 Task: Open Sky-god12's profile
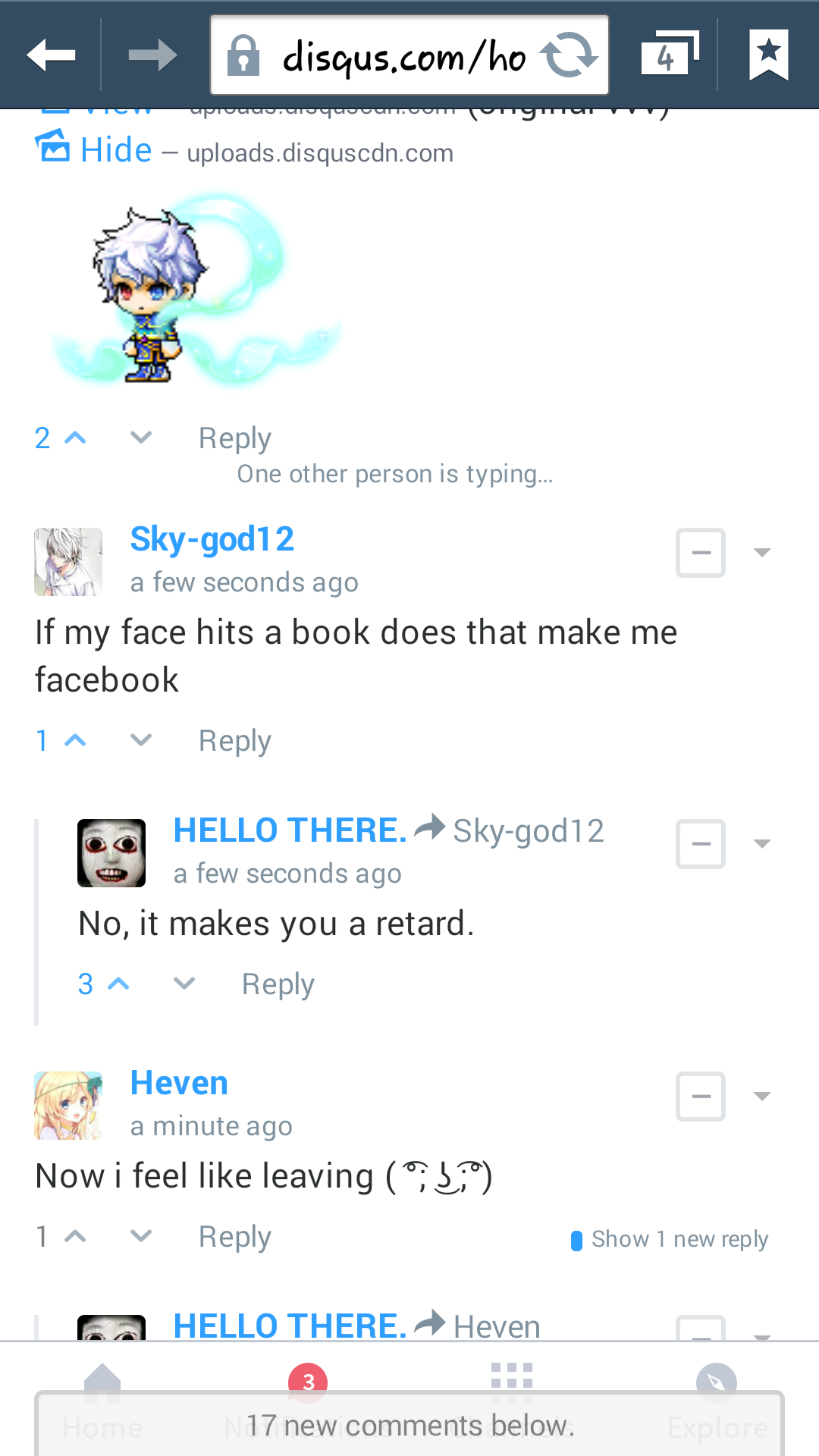(x=212, y=539)
